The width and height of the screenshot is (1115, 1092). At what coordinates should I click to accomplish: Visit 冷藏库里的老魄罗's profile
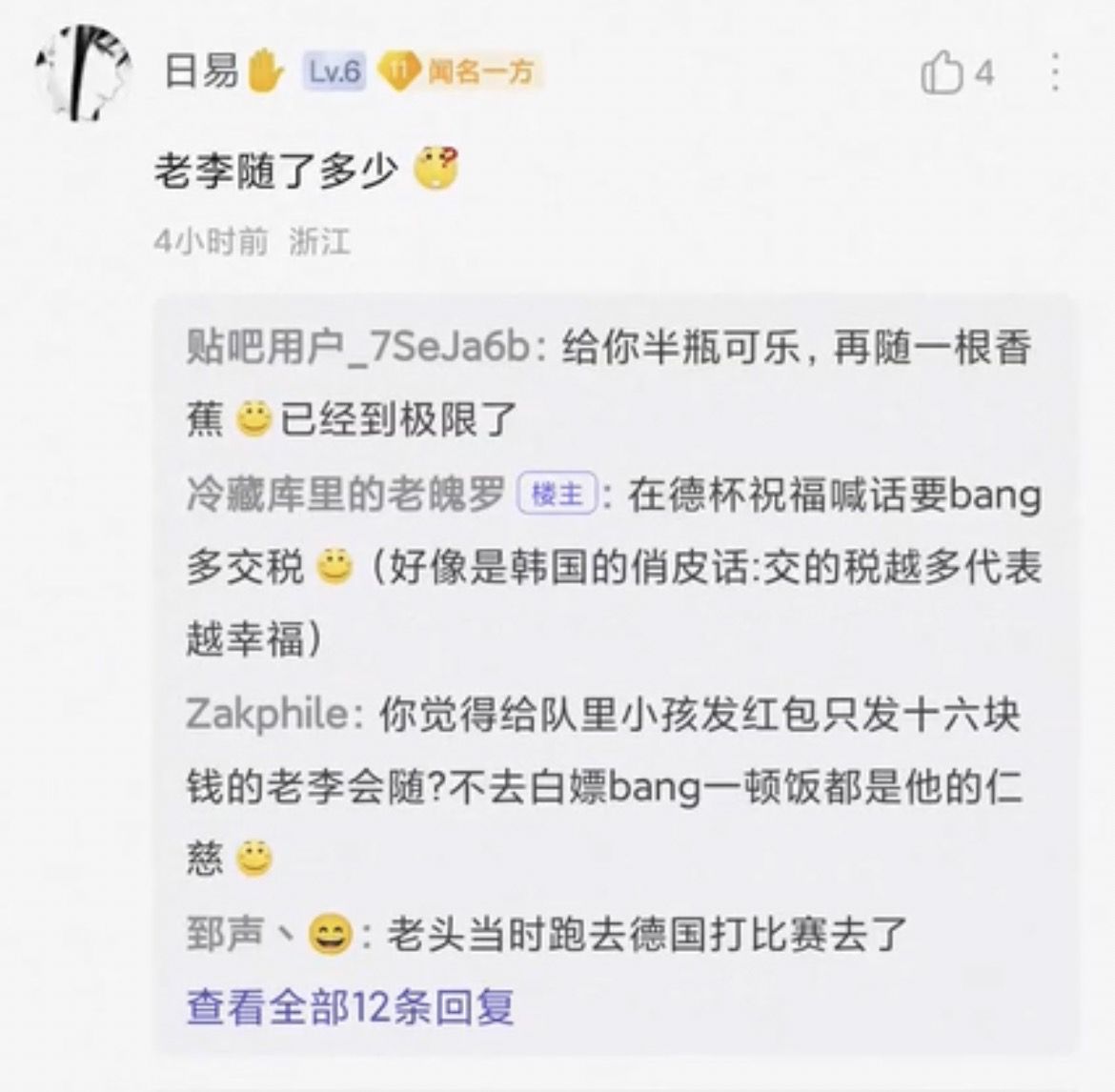coord(346,495)
